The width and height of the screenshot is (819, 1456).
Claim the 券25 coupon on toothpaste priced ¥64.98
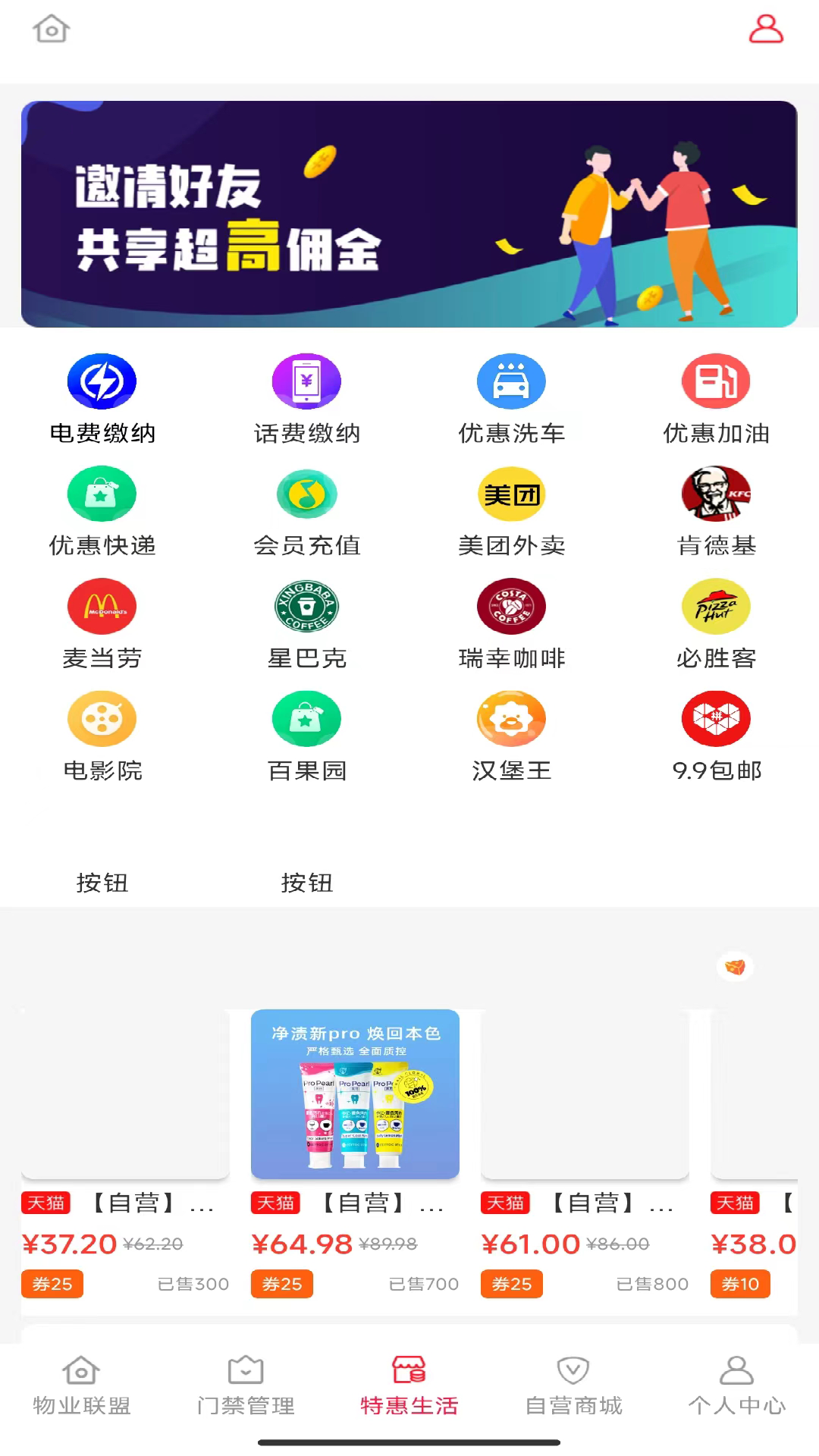[281, 1284]
